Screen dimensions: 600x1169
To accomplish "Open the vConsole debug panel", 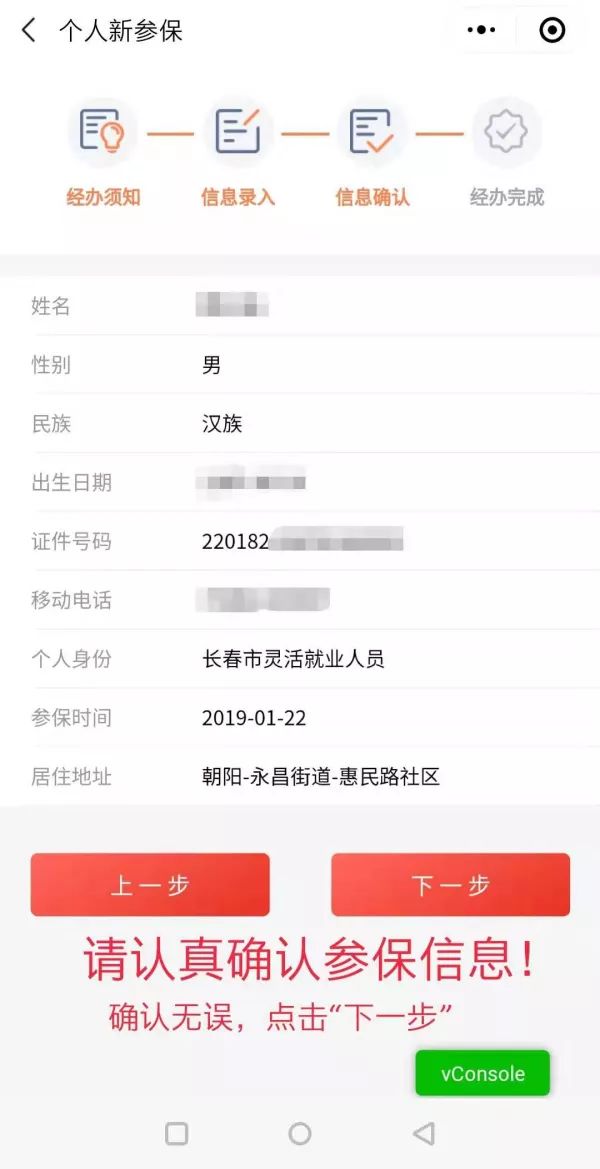I will (x=482, y=1073).
